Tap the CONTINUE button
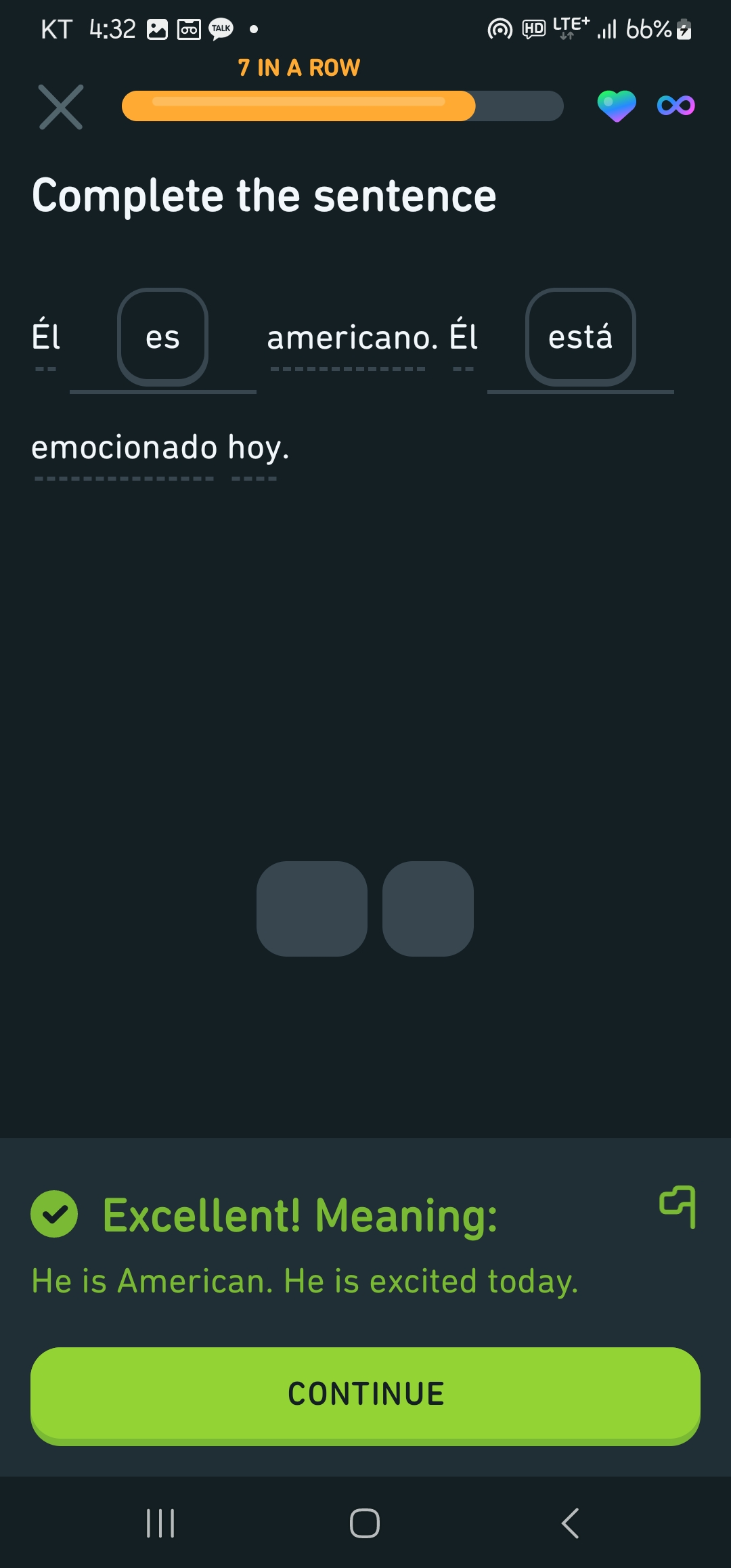Viewport: 731px width, 1568px height. (365, 1396)
